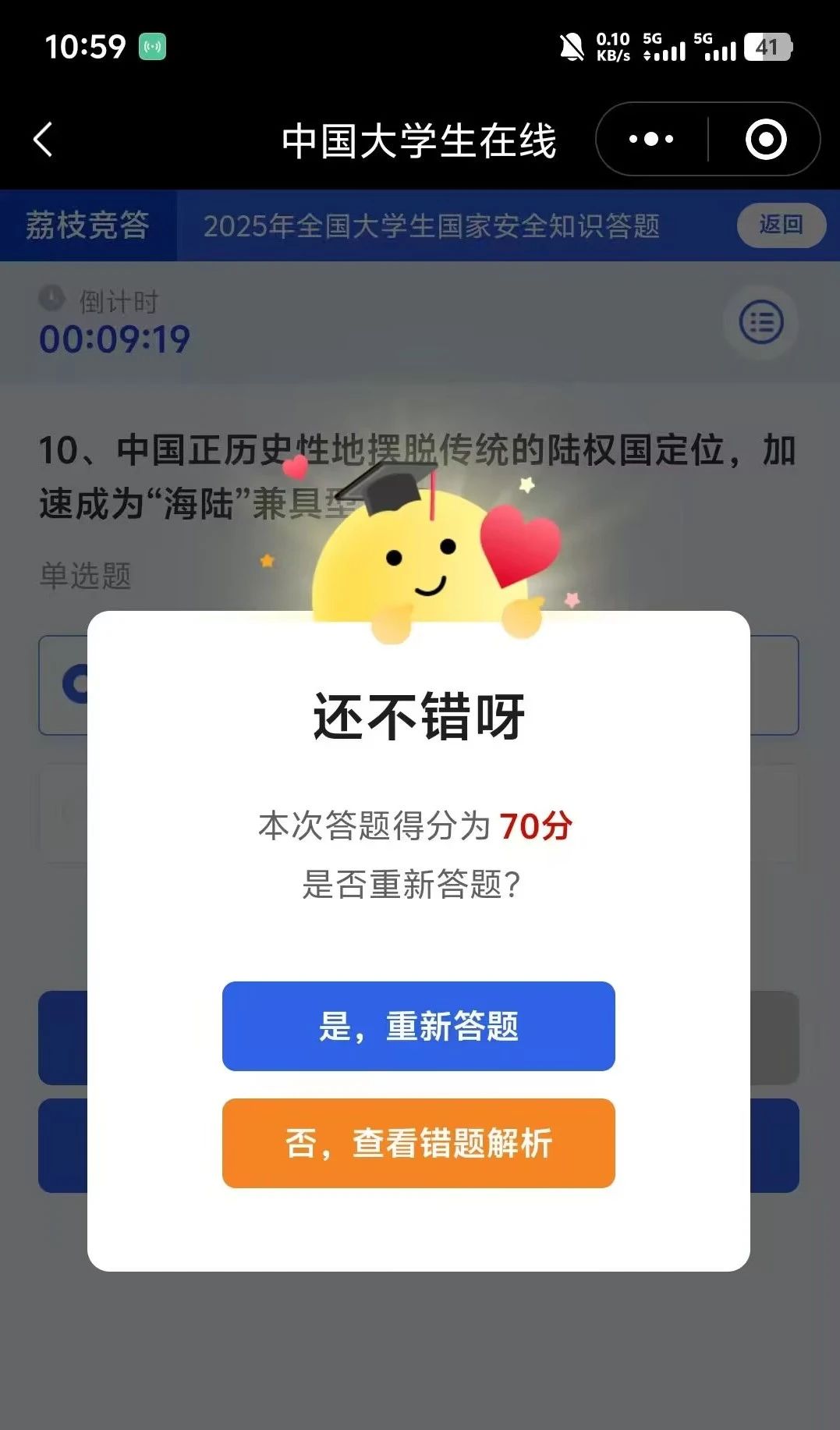Go back using the top-left arrow

pyautogui.click(x=44, y=140)
